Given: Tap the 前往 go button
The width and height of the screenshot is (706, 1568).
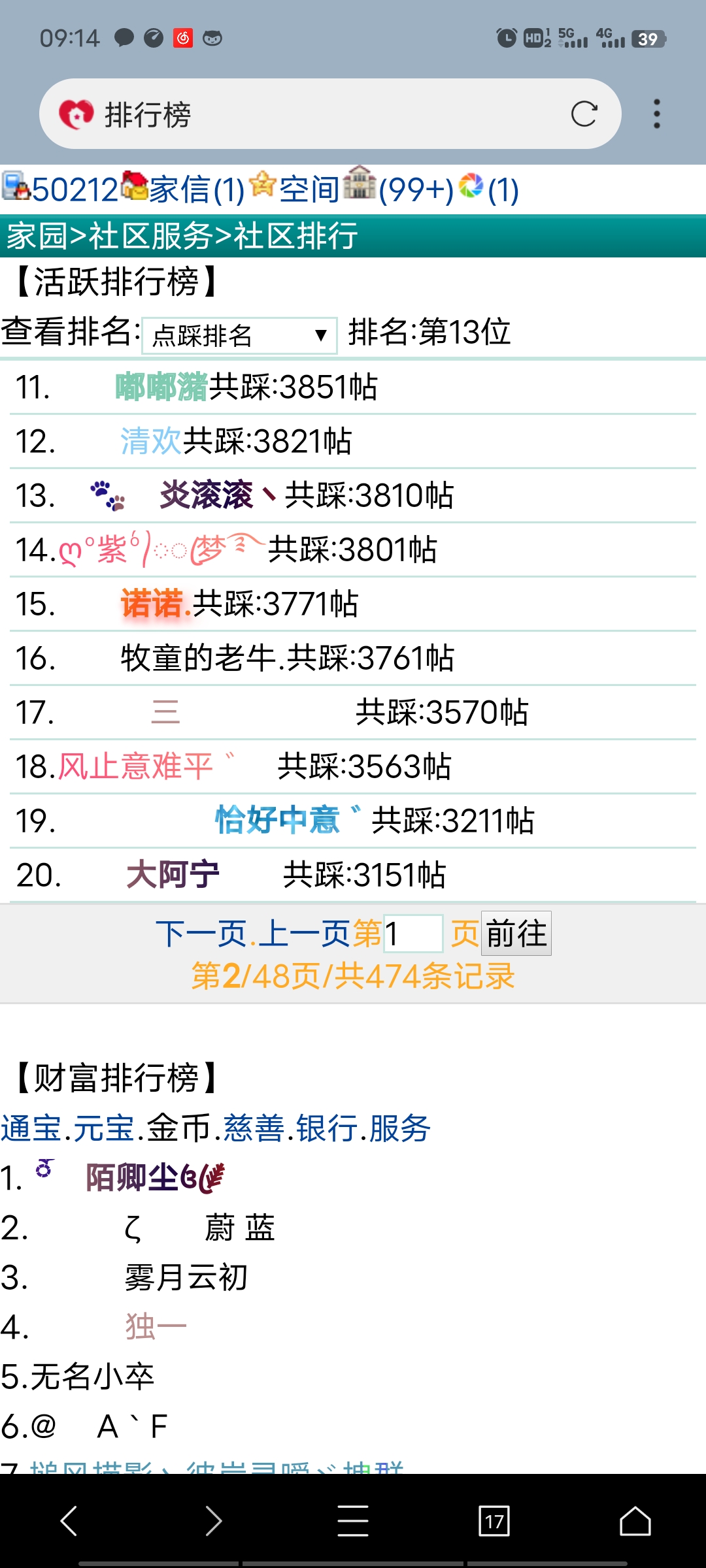Looking at the screenshot, I should [x=516, y=934].
